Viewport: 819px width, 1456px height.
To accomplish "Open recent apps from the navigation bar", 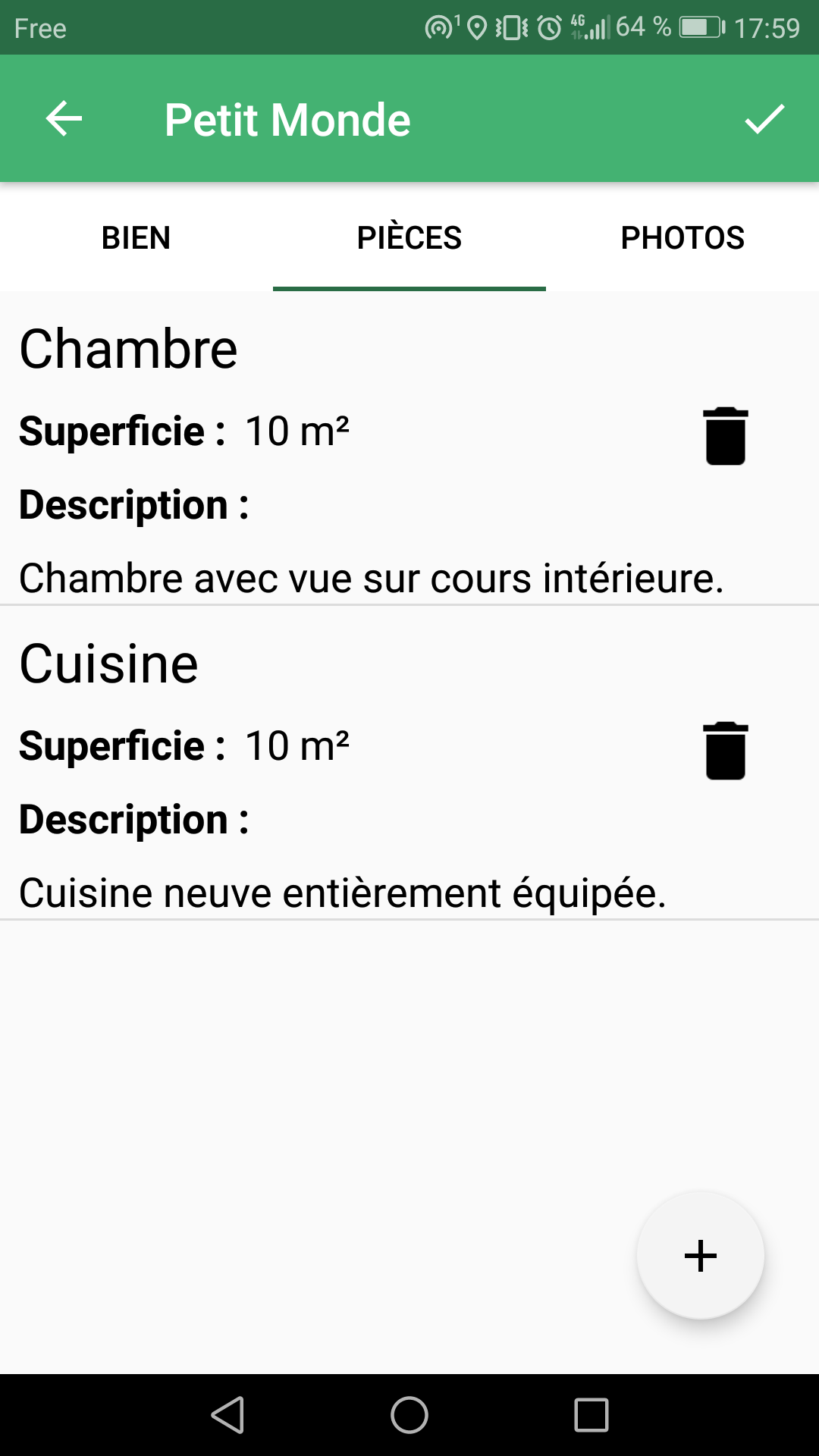I will point(591,1415).
